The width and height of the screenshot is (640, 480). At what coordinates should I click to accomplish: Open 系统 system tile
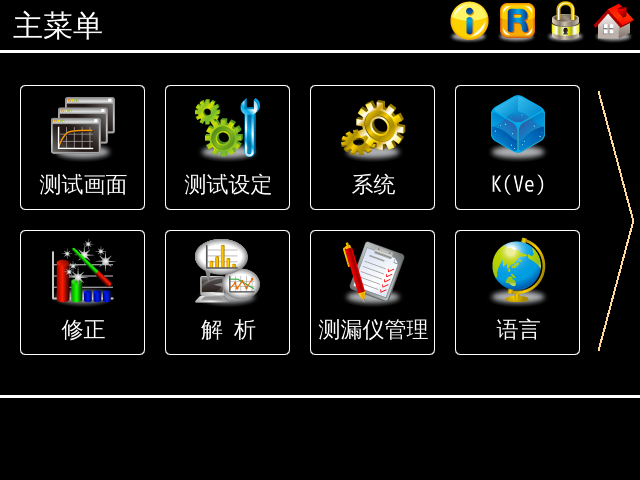(372, 147)
